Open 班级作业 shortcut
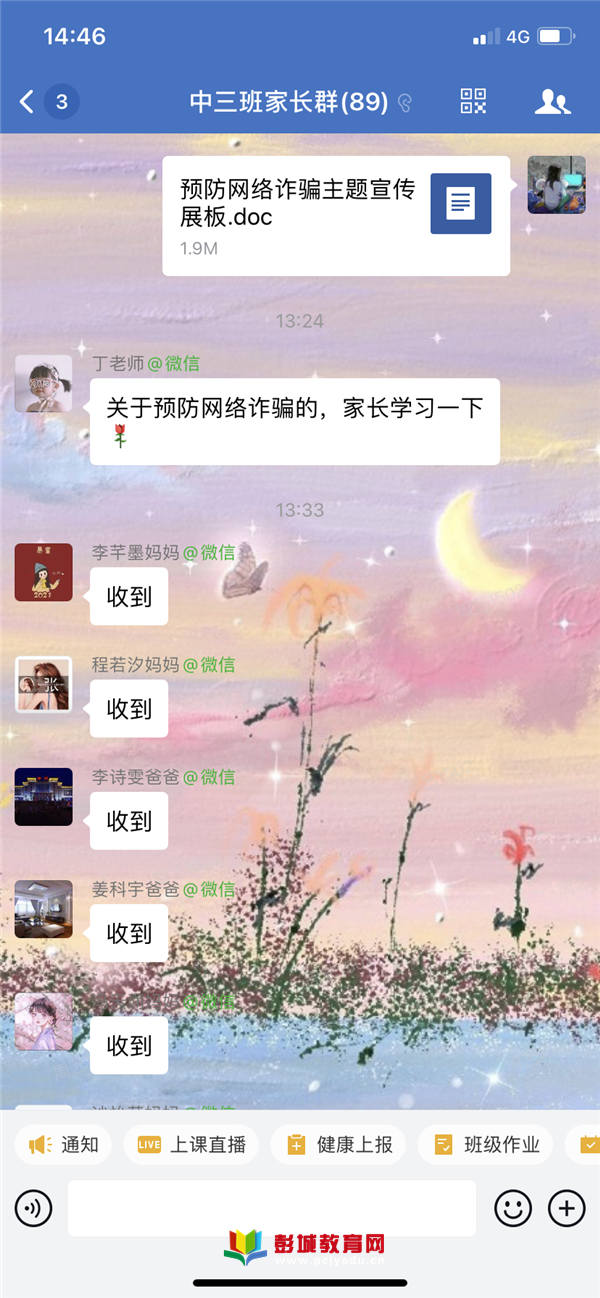This screenshot has height=1298, width=600. coord(487,1145)
